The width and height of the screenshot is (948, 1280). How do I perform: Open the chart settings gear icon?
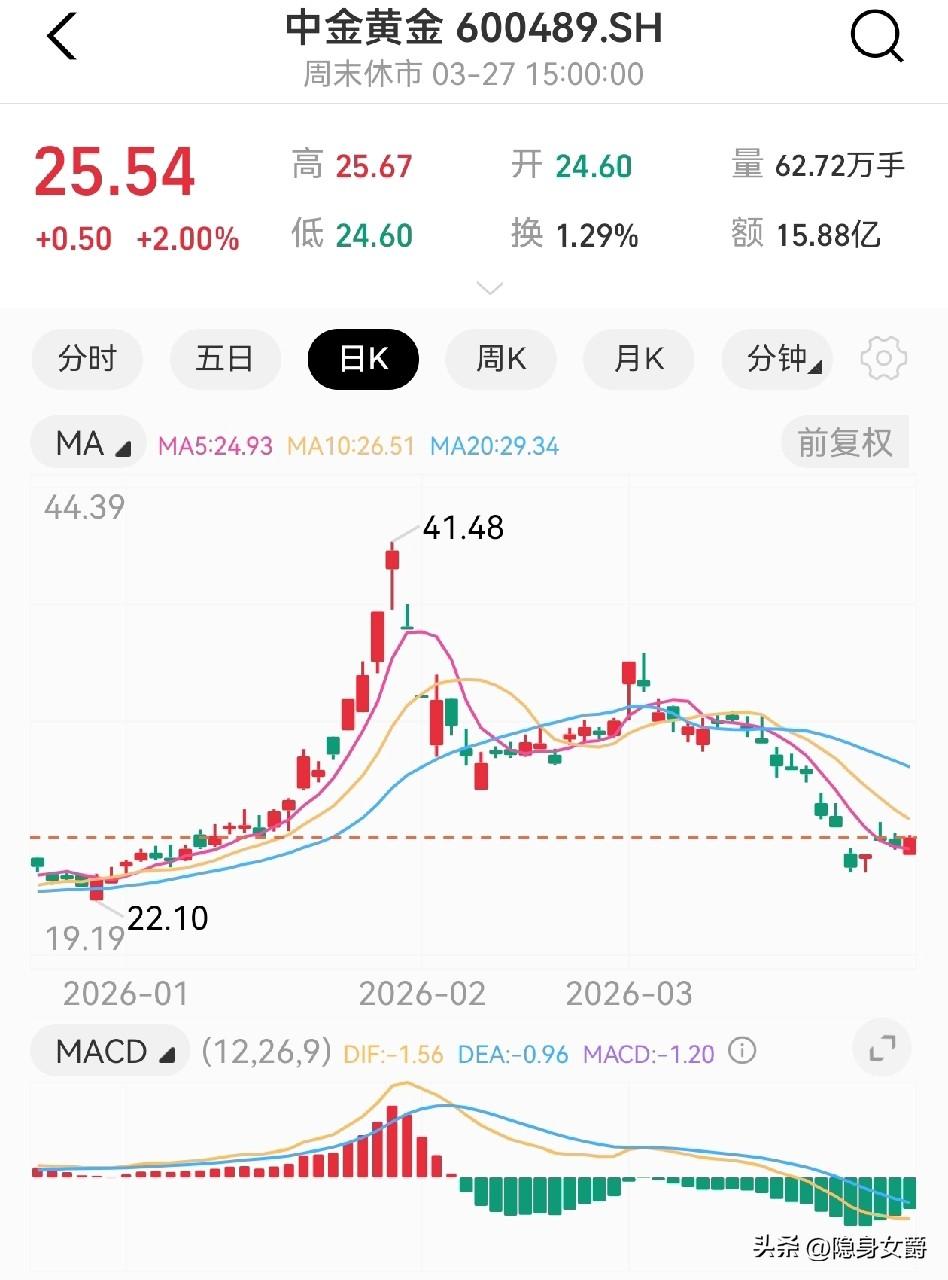[x=881, y=358]
